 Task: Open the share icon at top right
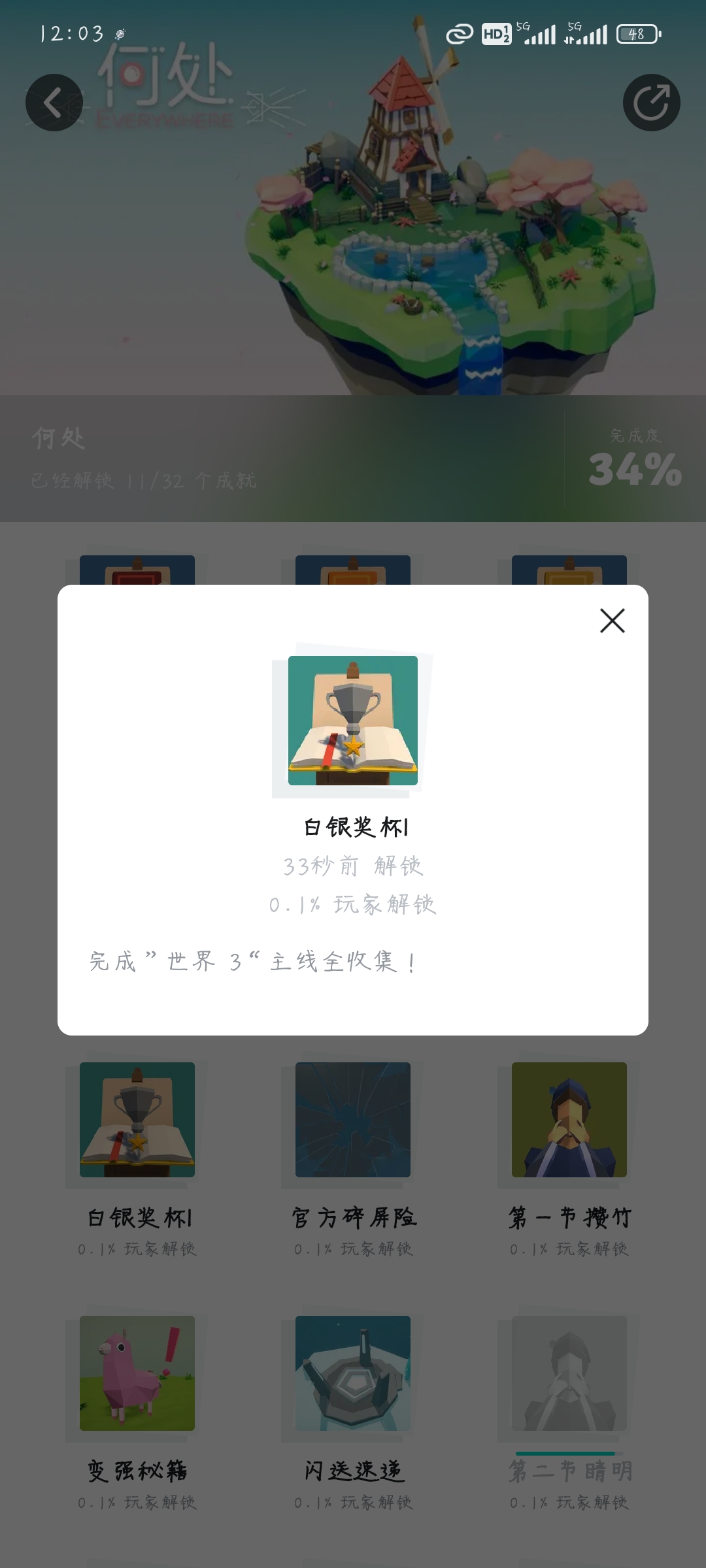(652, 102)
